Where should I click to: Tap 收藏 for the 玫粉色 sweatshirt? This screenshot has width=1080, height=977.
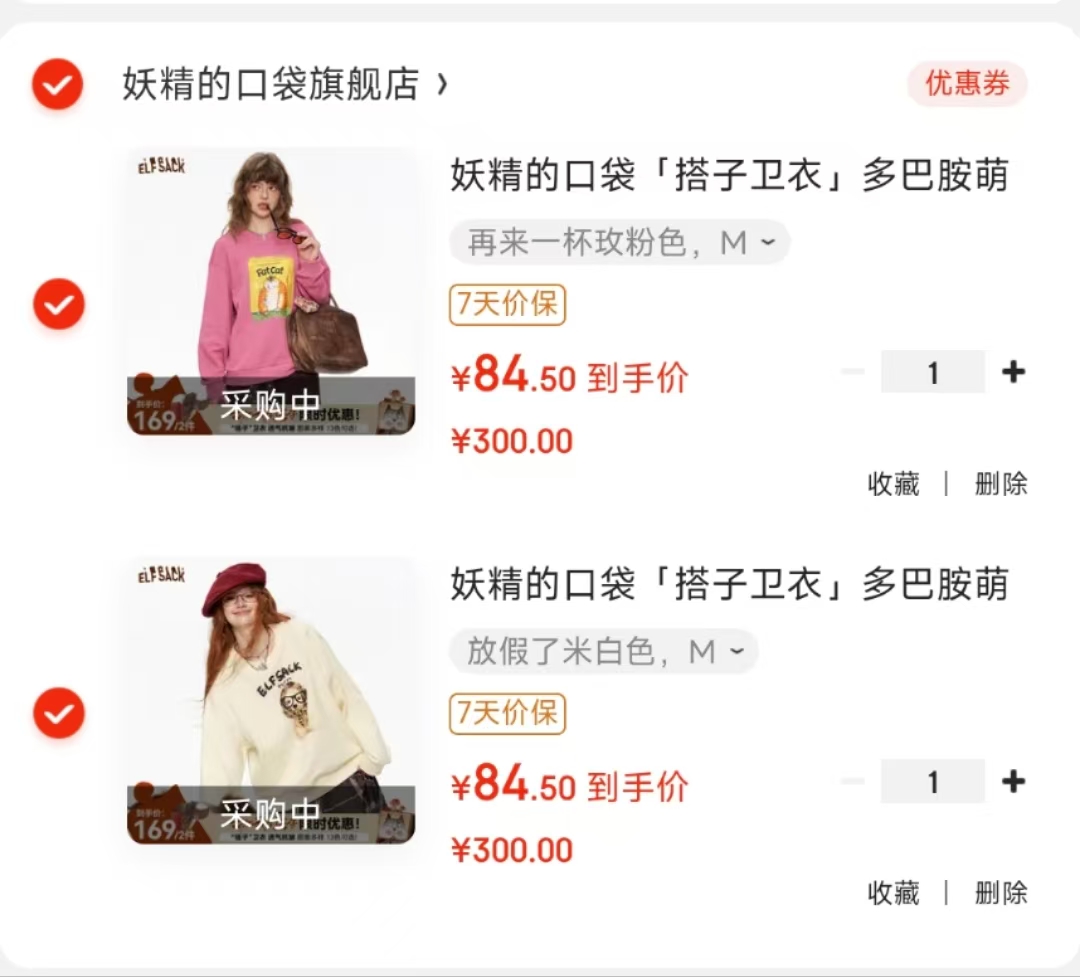(893, 484)
